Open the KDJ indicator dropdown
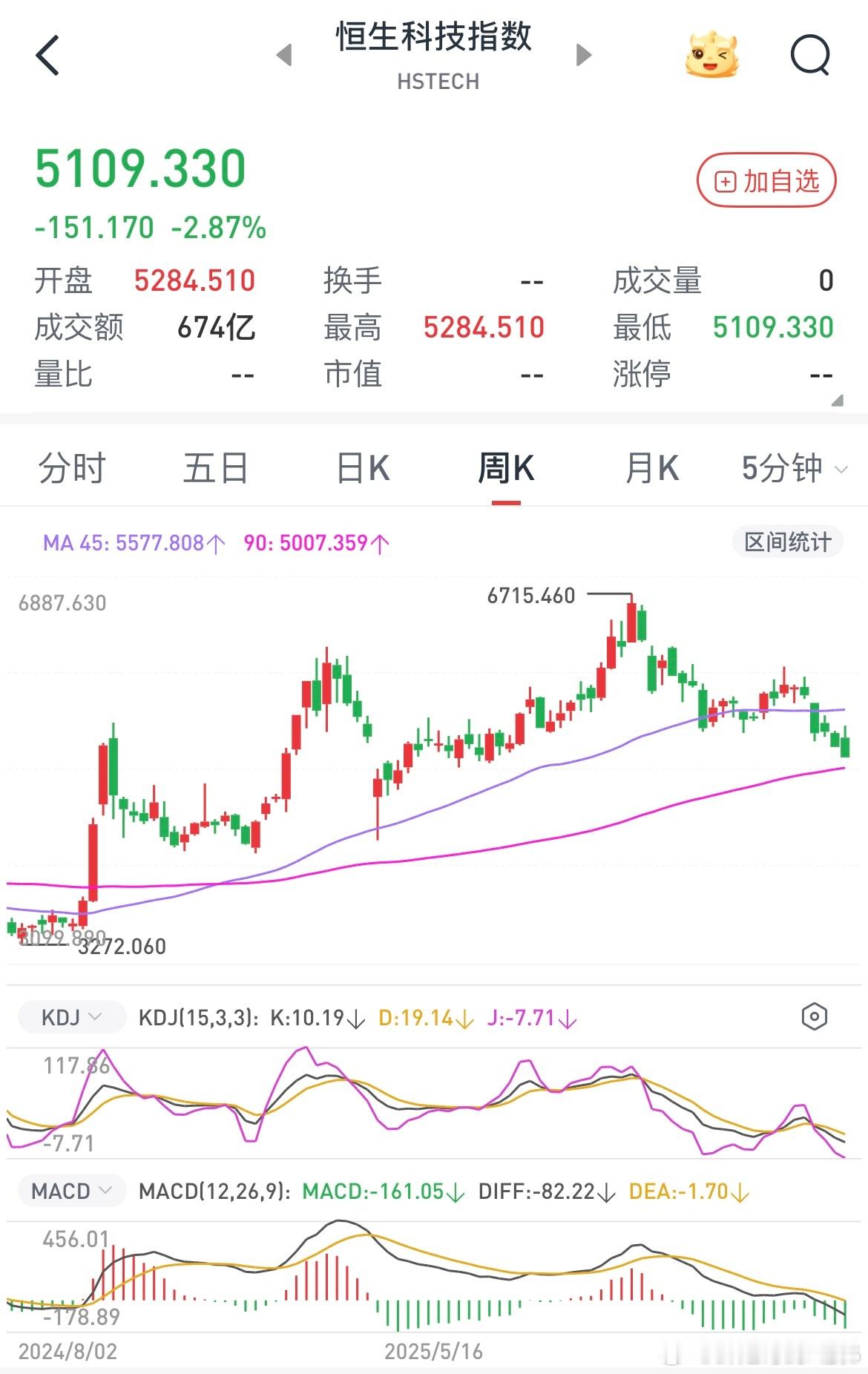Viewport: 868px width, 1374px height. coord(70,1016)
